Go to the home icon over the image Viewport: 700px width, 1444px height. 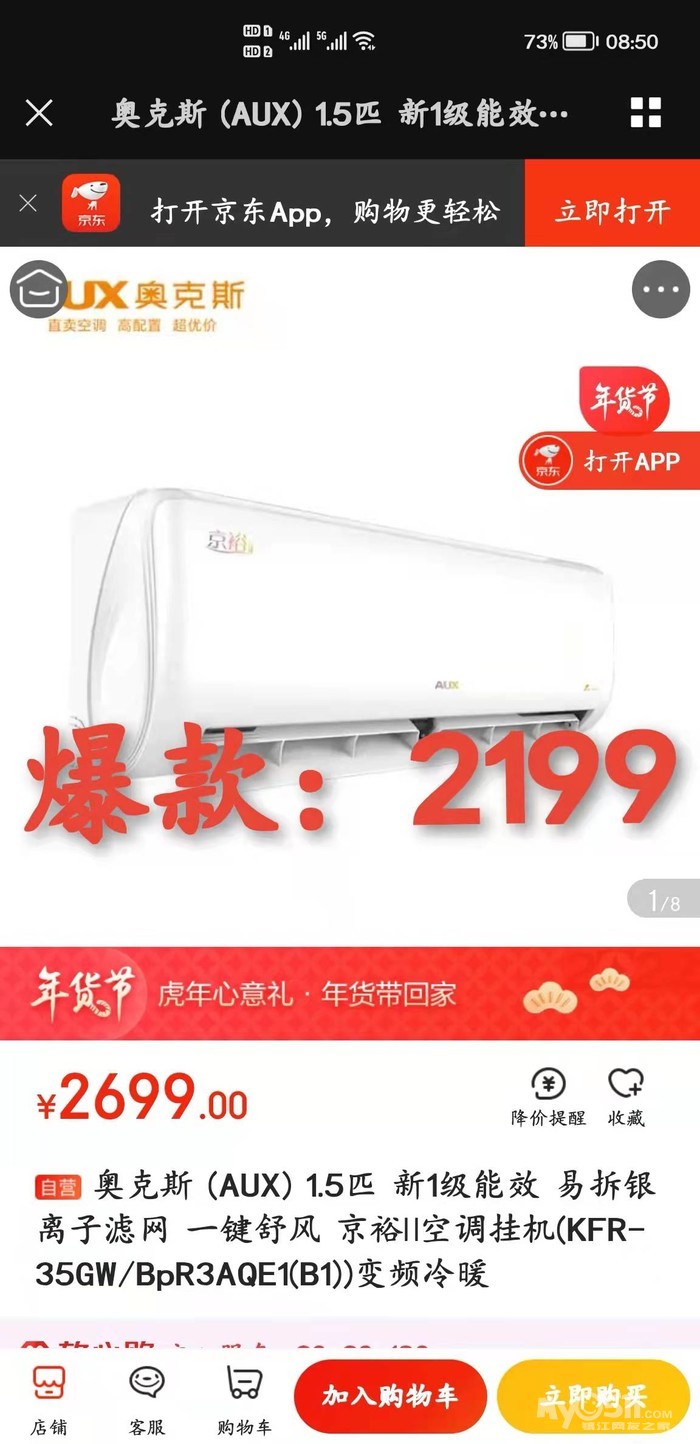pyautogui.click(x=39, y=291)
